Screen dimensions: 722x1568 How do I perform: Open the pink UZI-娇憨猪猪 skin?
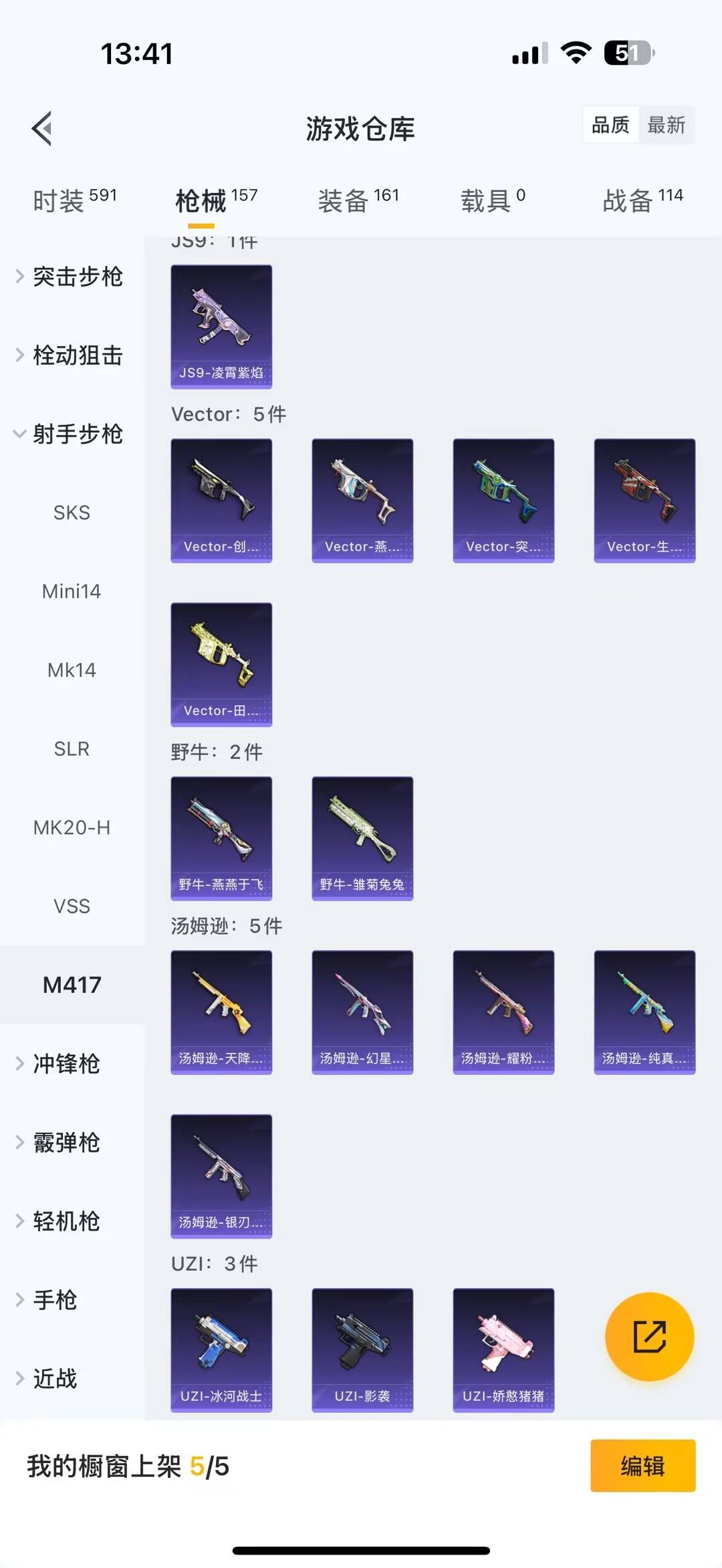(503, 1351)
